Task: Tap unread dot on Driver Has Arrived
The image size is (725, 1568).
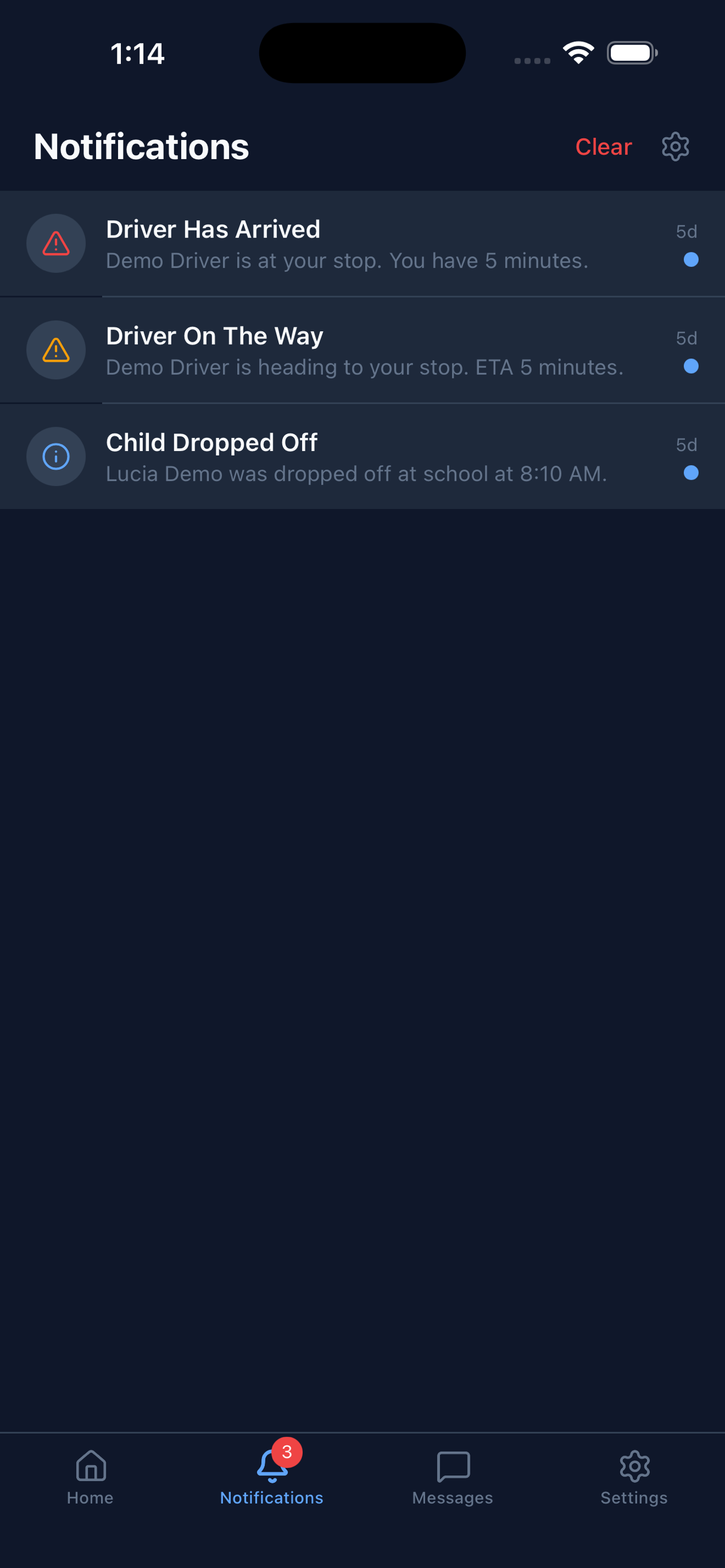Action: [692, 260]
